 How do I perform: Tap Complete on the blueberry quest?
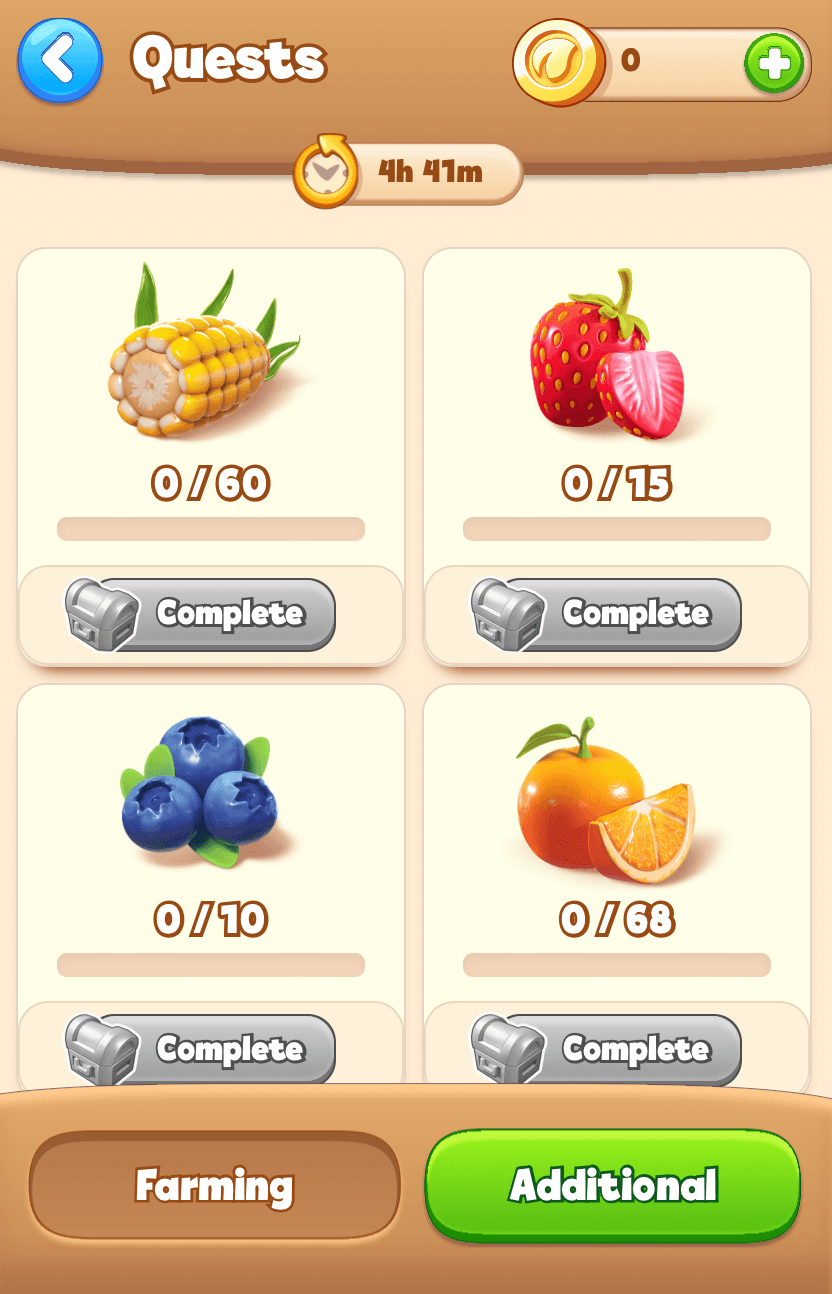click(202, 1048)
